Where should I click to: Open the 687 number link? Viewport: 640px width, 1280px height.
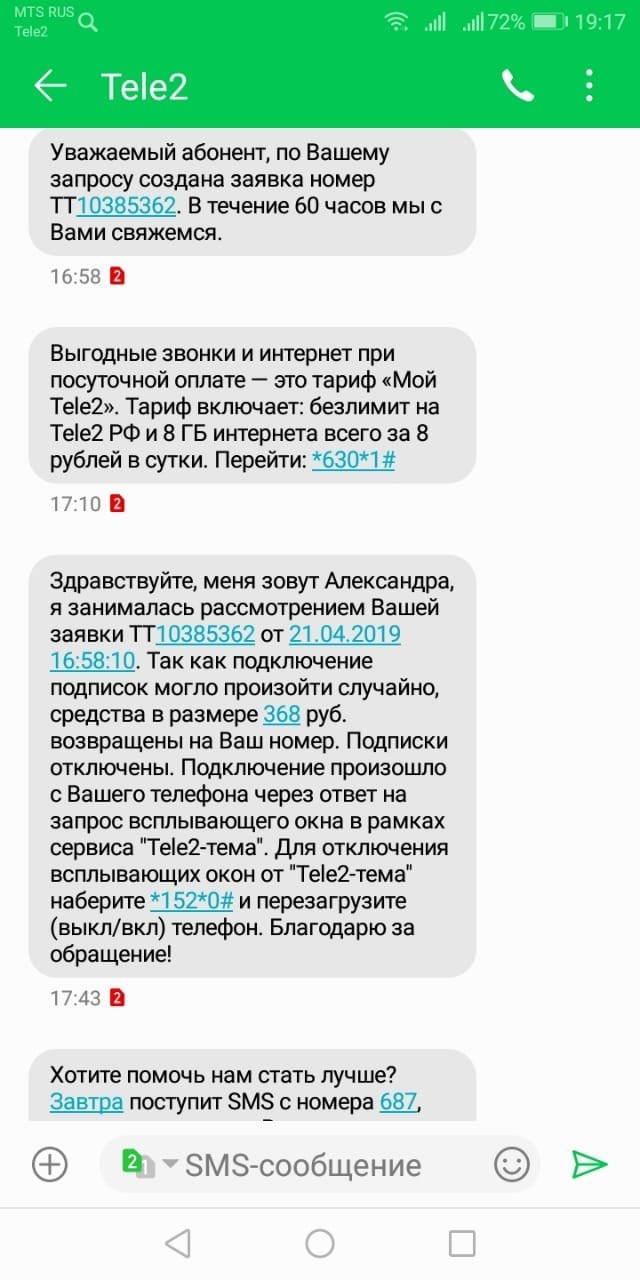click(396, 1102)
